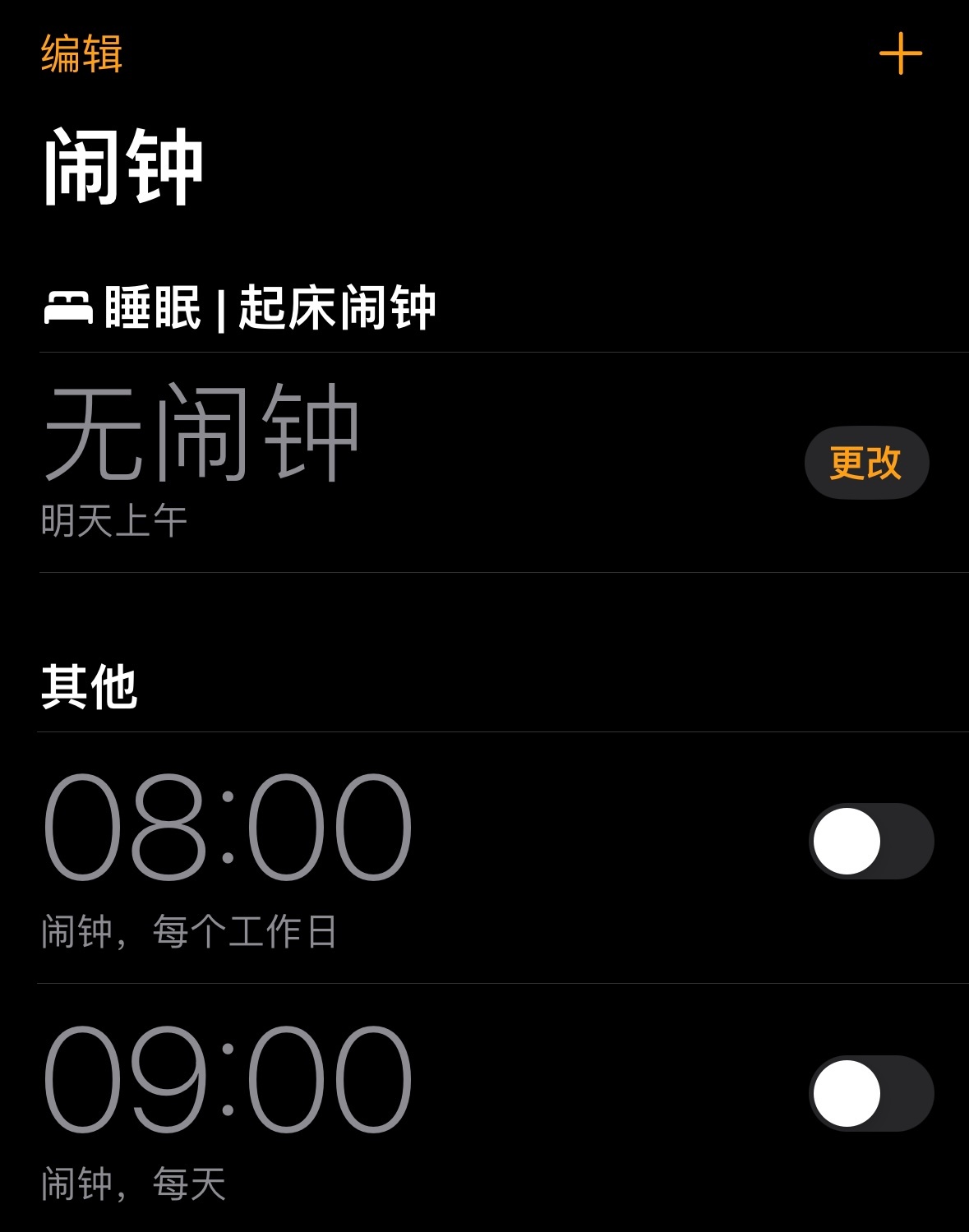This screenshot has width=969, height=1232.
Task: Open the 08:00 alarm details
Action: coord(228,828)
